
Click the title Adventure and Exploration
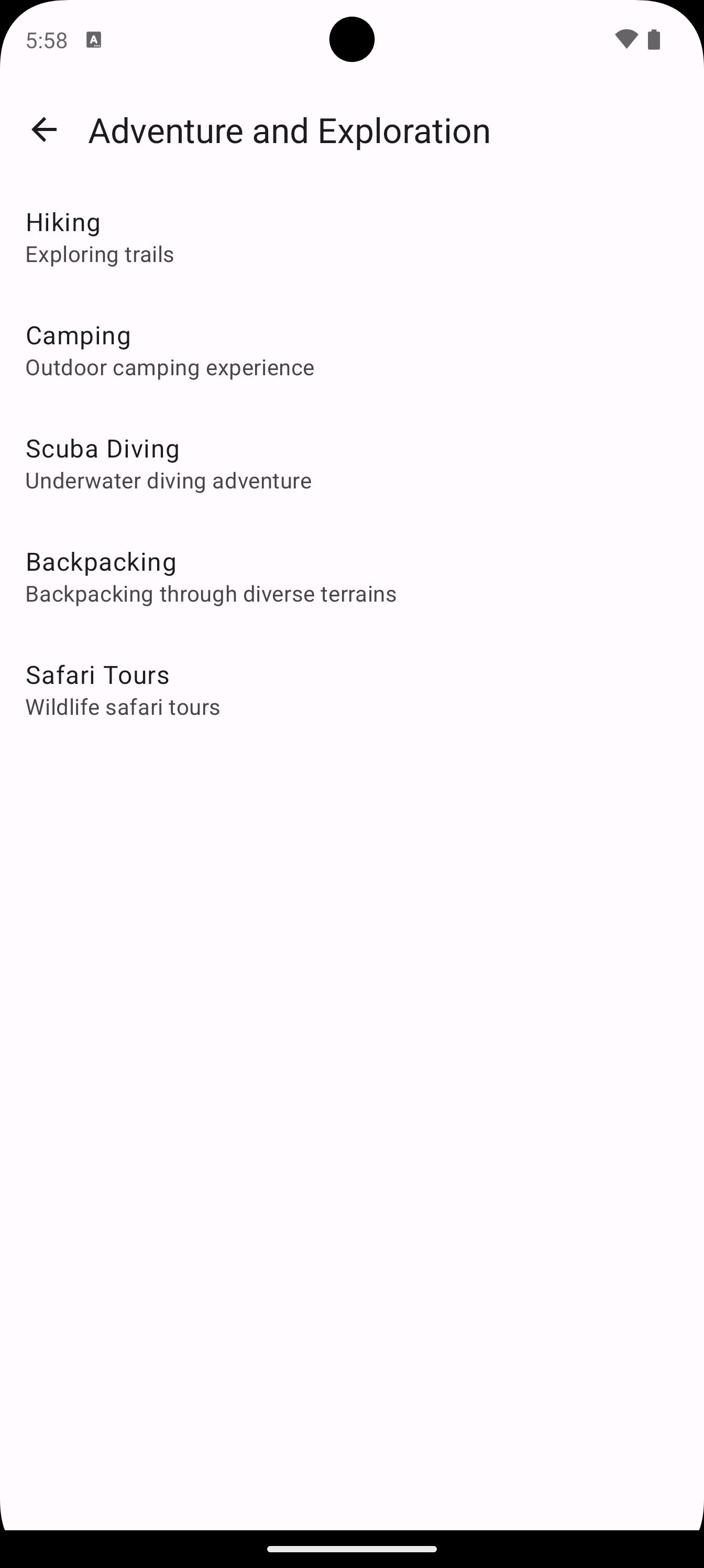pyautogui.click(x=290, y=130)
